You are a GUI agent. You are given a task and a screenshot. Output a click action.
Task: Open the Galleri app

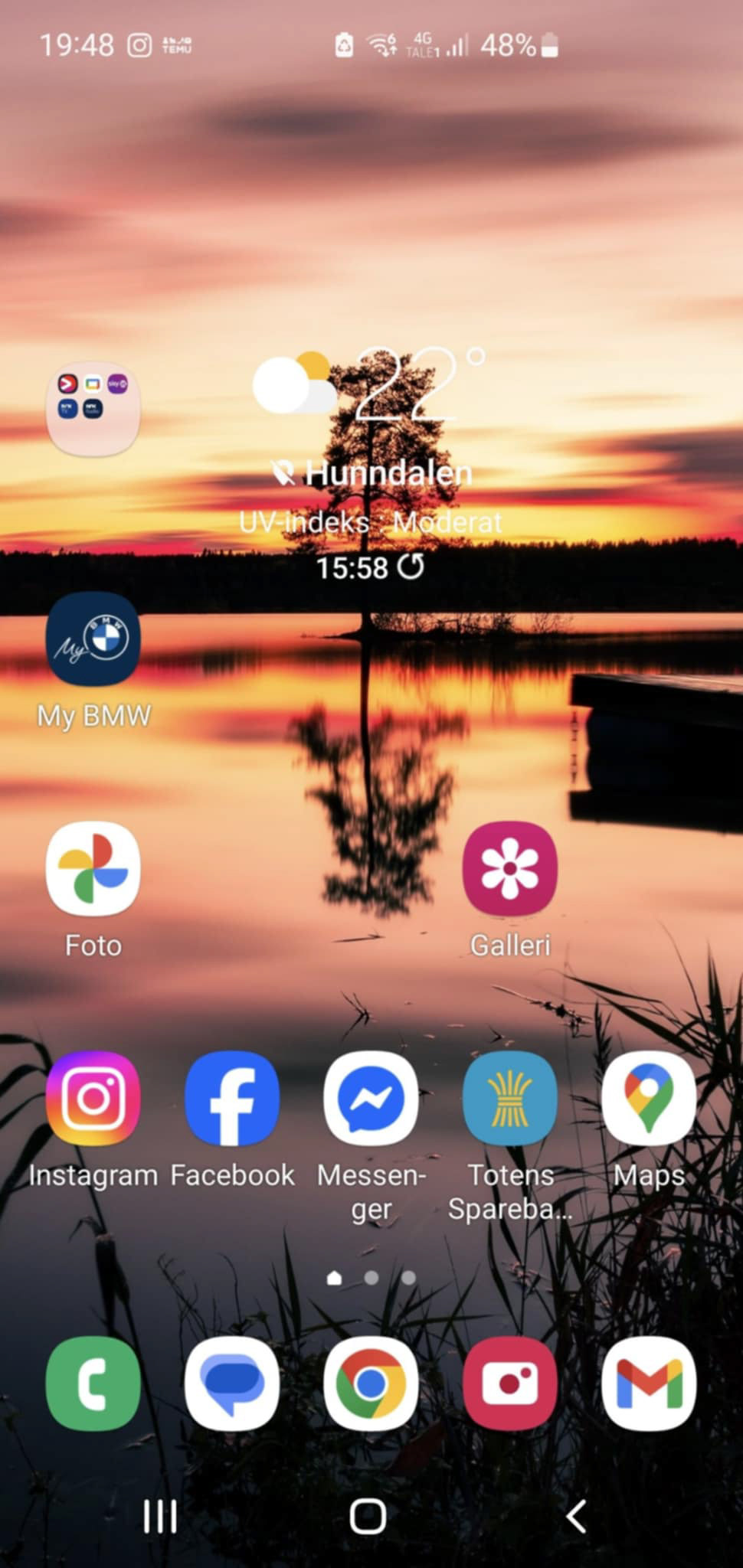point(510,868)
